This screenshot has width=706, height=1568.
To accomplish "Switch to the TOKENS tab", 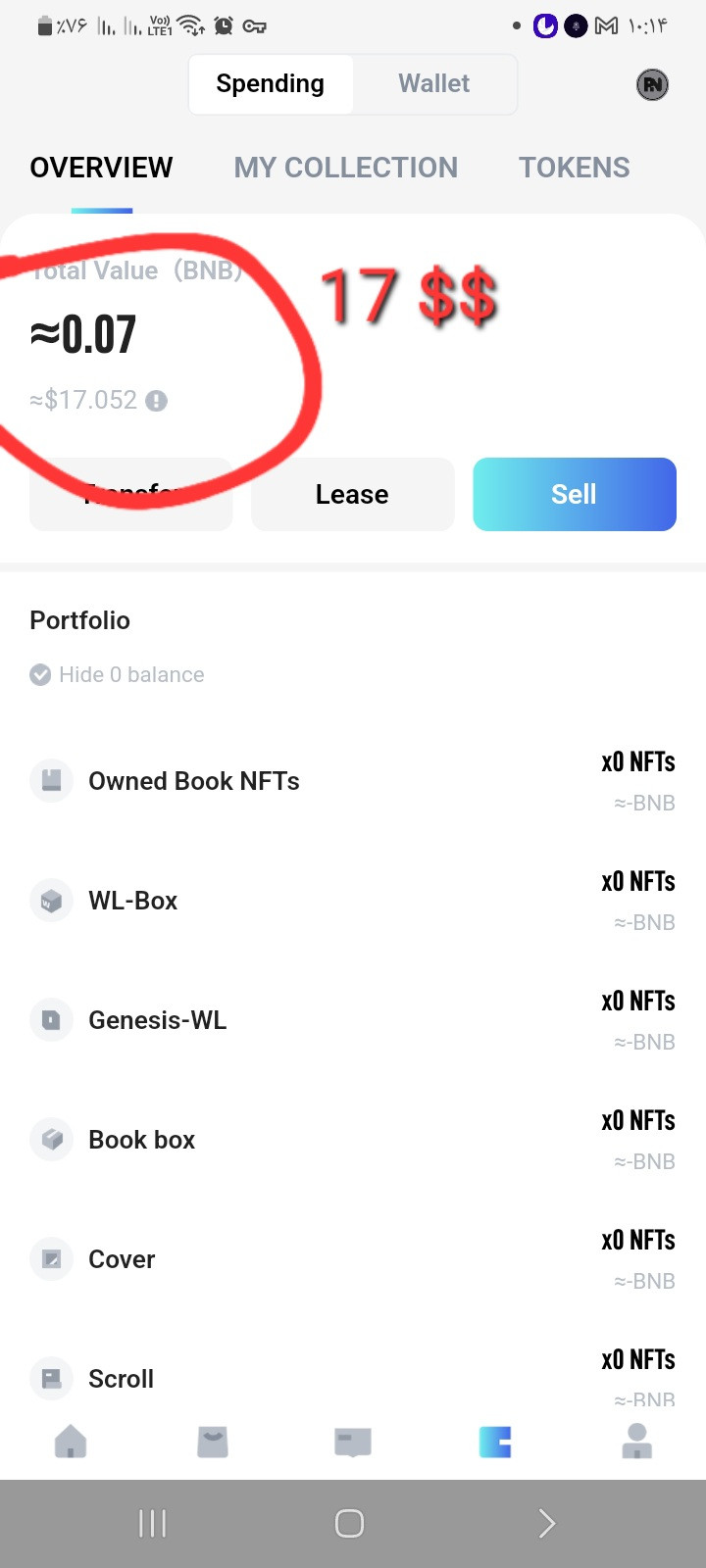I will pyautogui.click(x=575, y=168).
